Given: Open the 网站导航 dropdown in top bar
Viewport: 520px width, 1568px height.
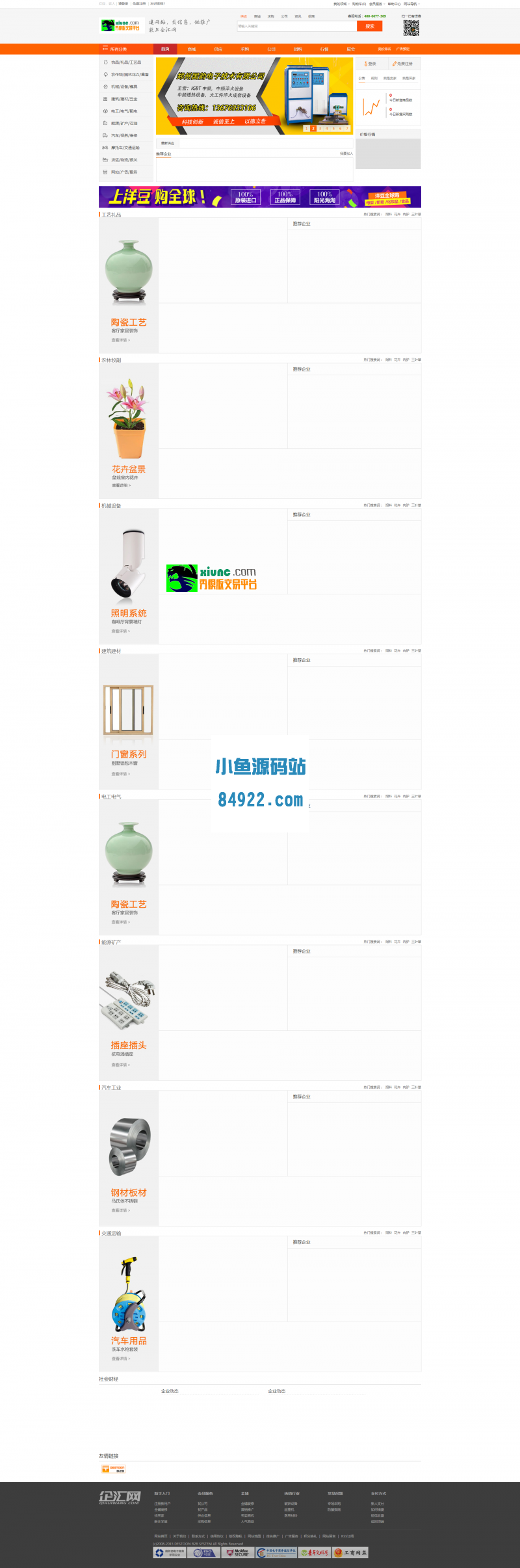Looking at the screenshot, I should [x=411, y=4].
